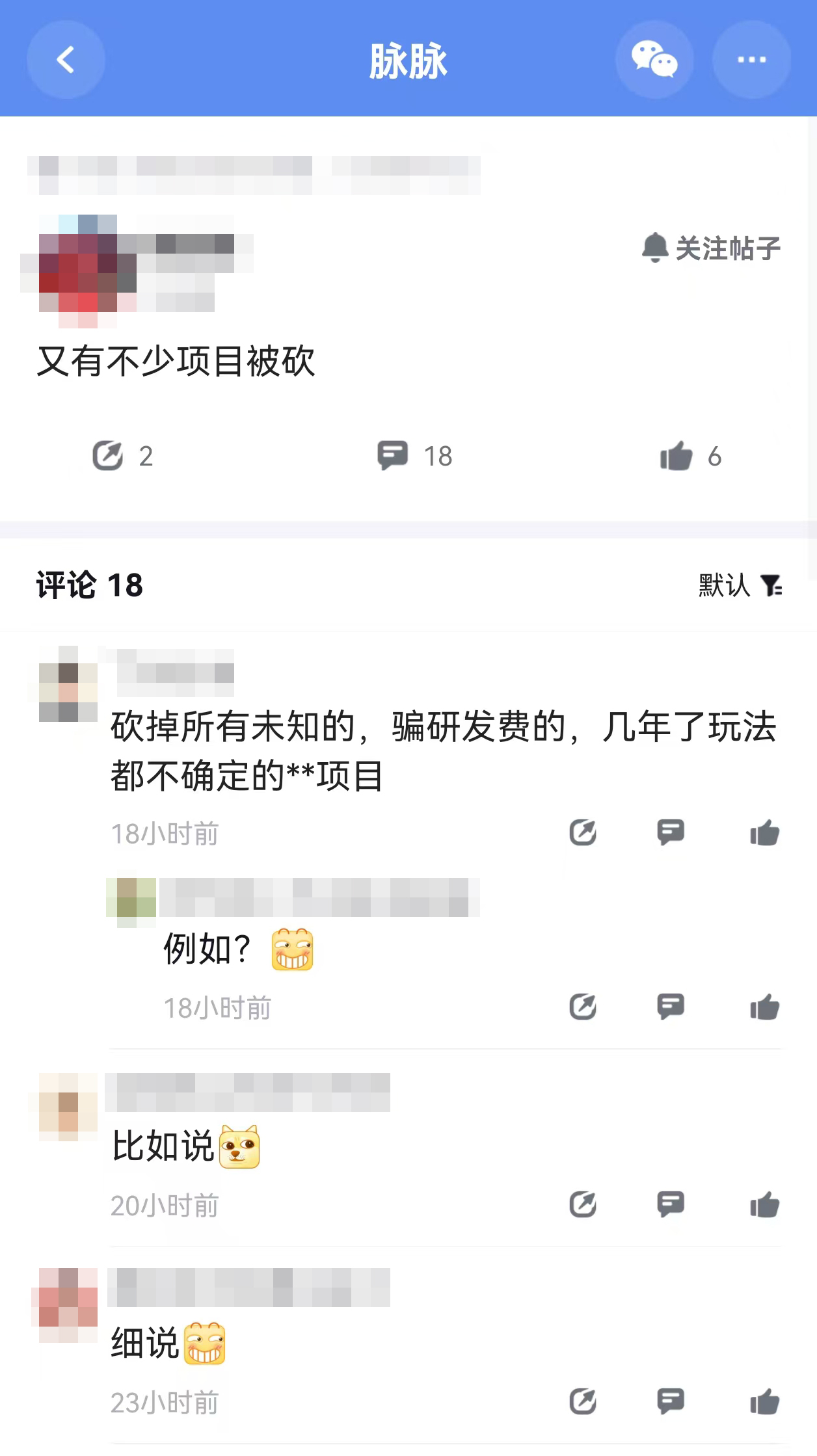Like the reply 例如?
The width and height of the screenshot is (817, 1456).
pyautogui.click(x=764, y=1007)
